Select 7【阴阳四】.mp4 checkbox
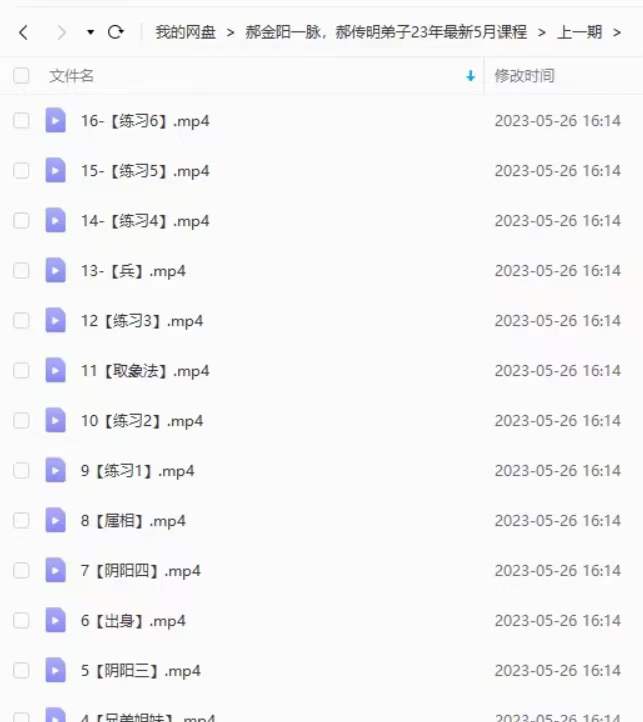The width and height of the screenshot is (643, 722). tap(21, 571)
